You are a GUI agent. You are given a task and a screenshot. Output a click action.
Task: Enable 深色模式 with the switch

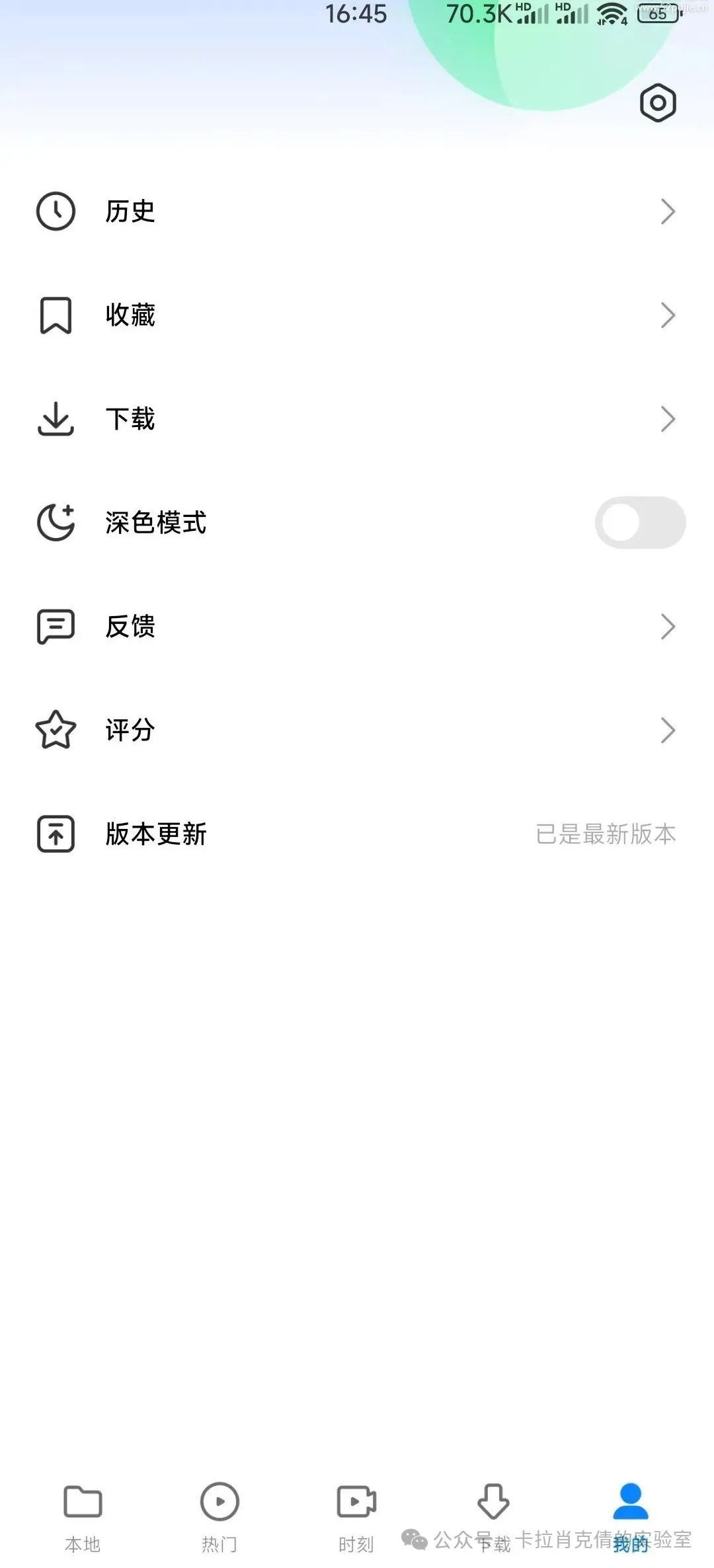pos(639,522)
